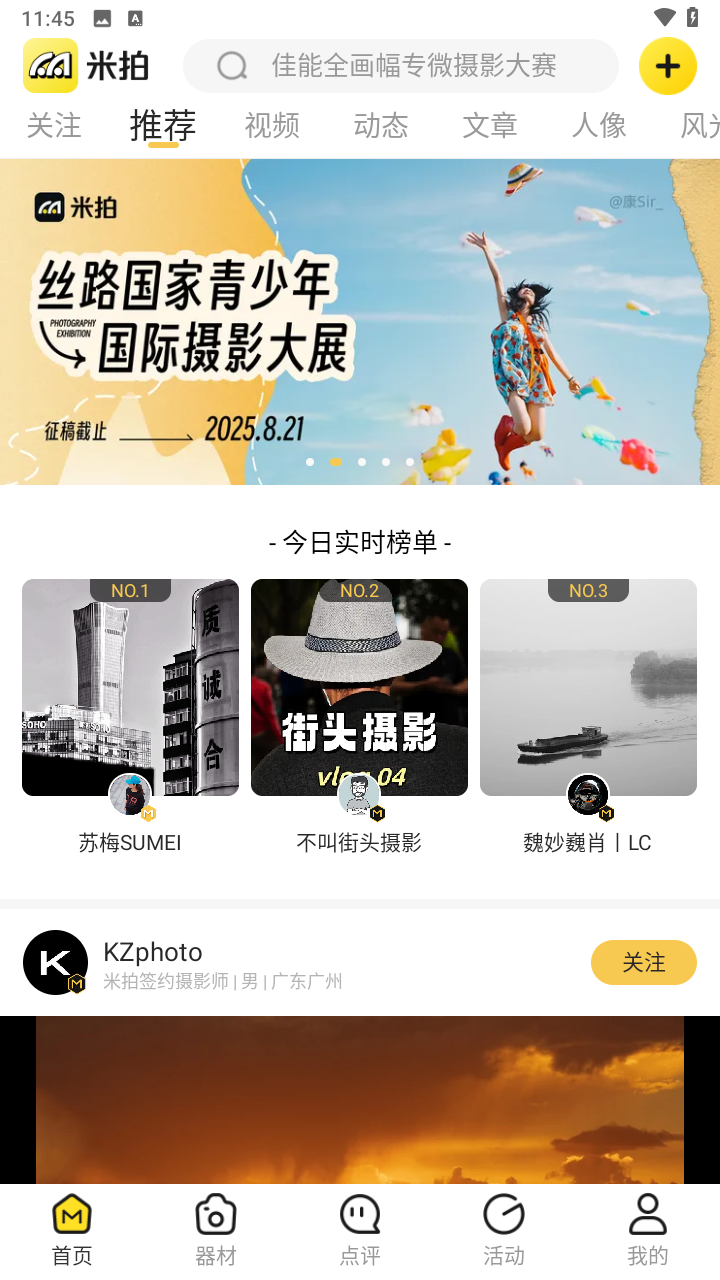Go to the 点评 tab

tap(360, 1230)
